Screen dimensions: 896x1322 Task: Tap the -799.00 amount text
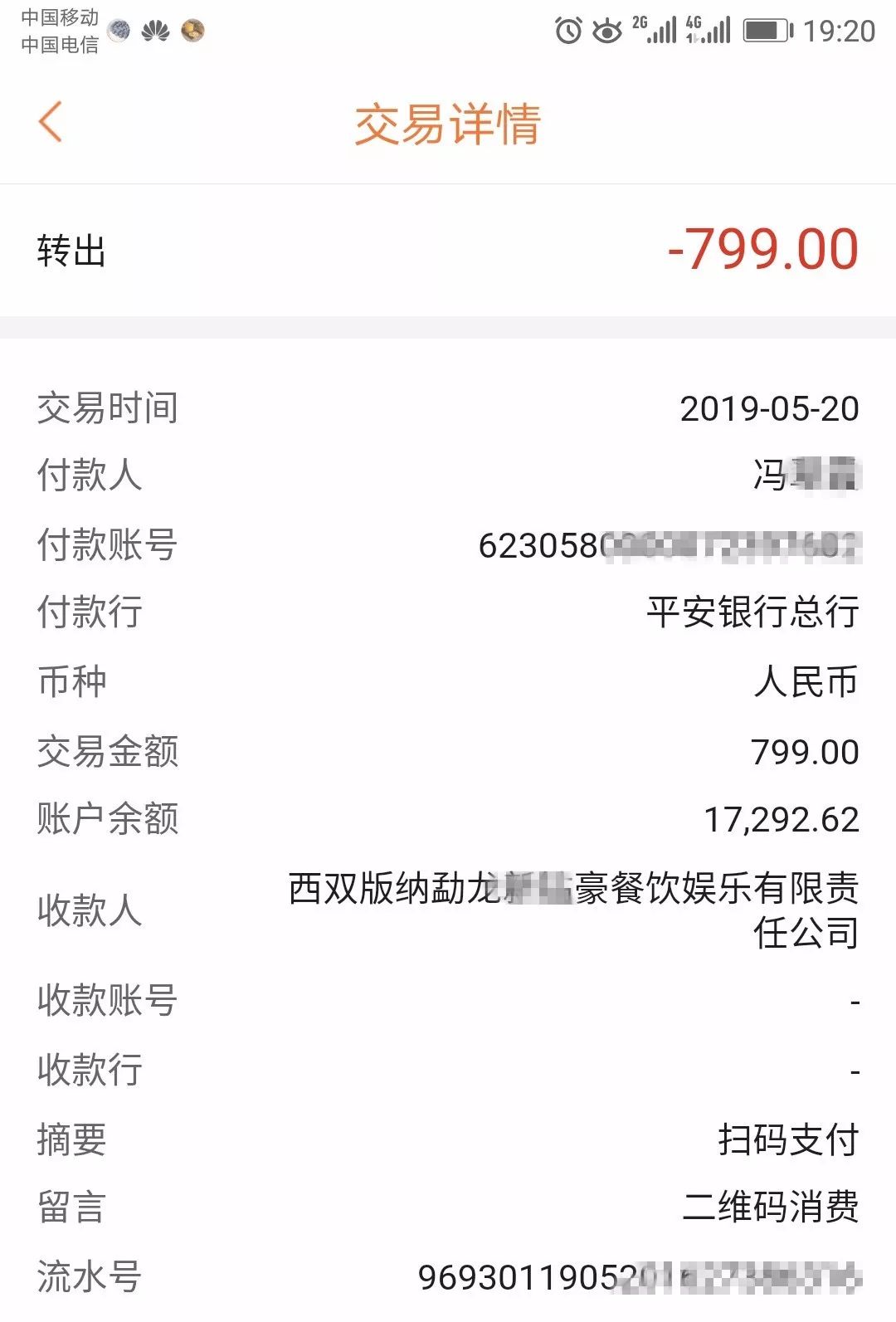[762, 249]
